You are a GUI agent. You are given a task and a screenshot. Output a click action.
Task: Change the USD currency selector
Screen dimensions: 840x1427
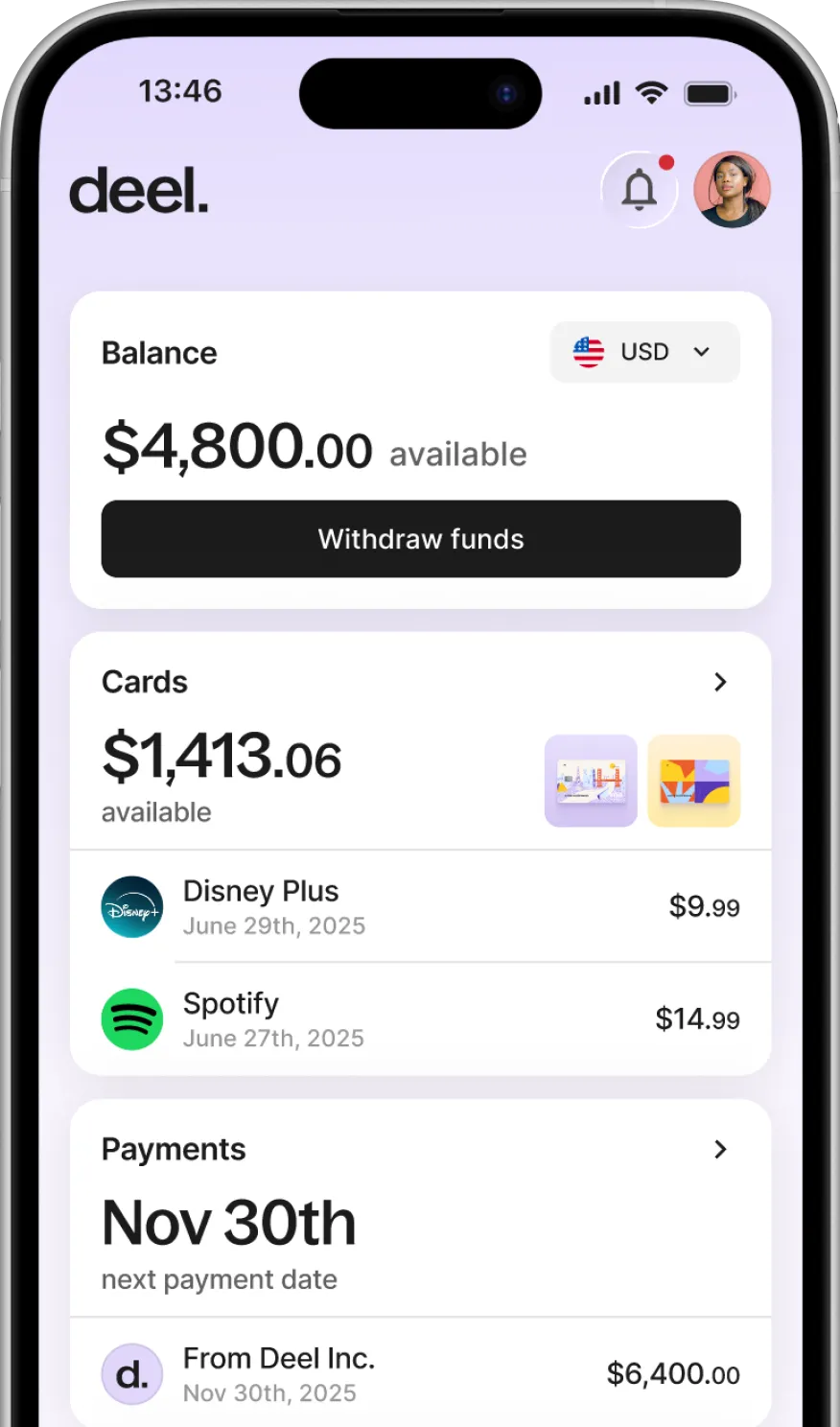pyautogui.click(x=644, y=352)
